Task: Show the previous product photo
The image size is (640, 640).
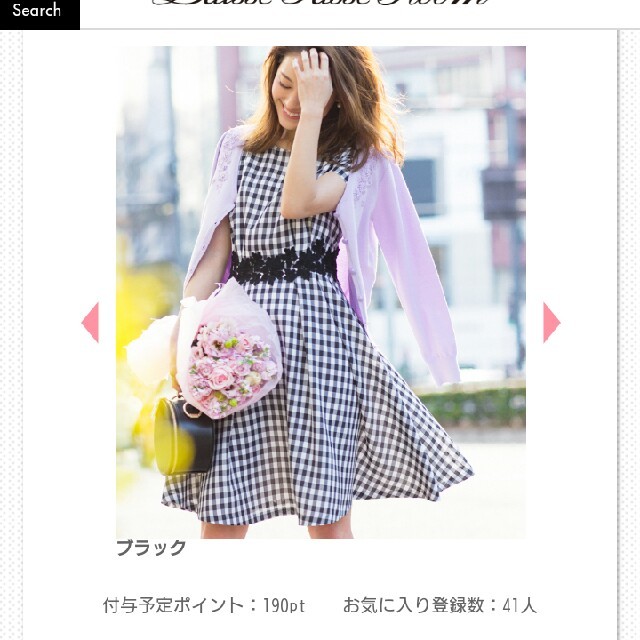Action: [91, 322]
